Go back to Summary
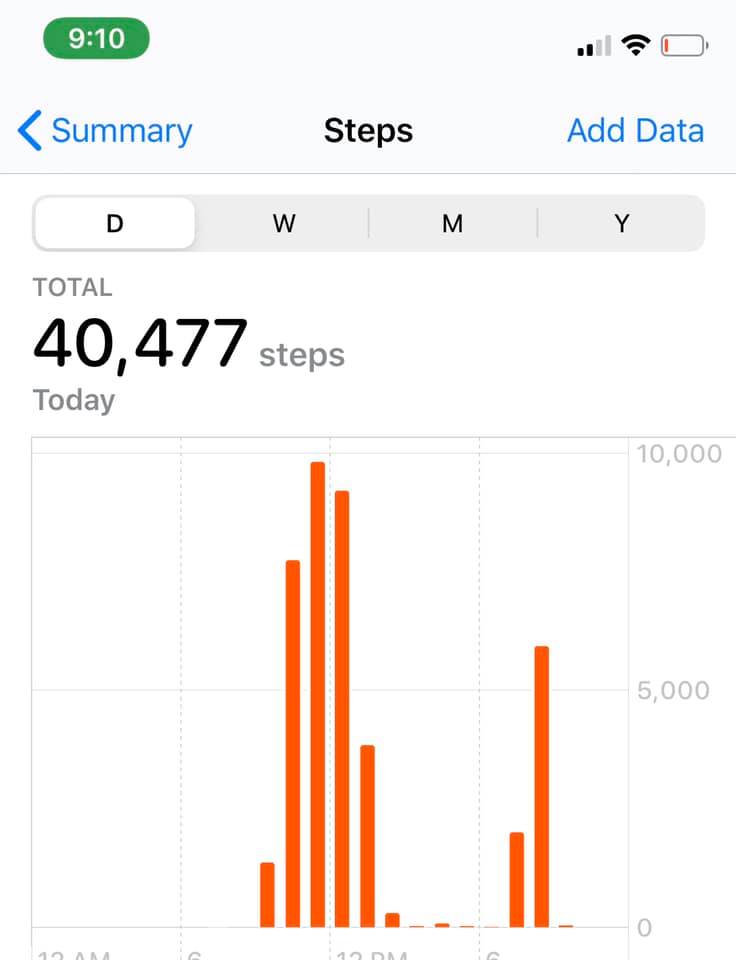The height and width of the screenshot is (960, 736). coord(105,131)
